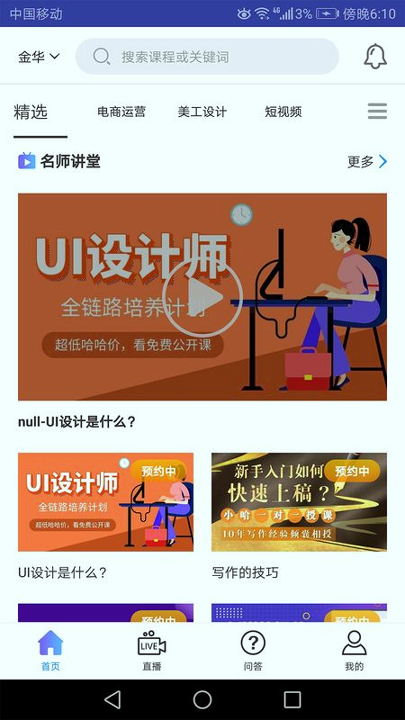This screenshot has width=405, height=720.
Task: Open the 写作的技巧 course card
Action: (299, 516)
